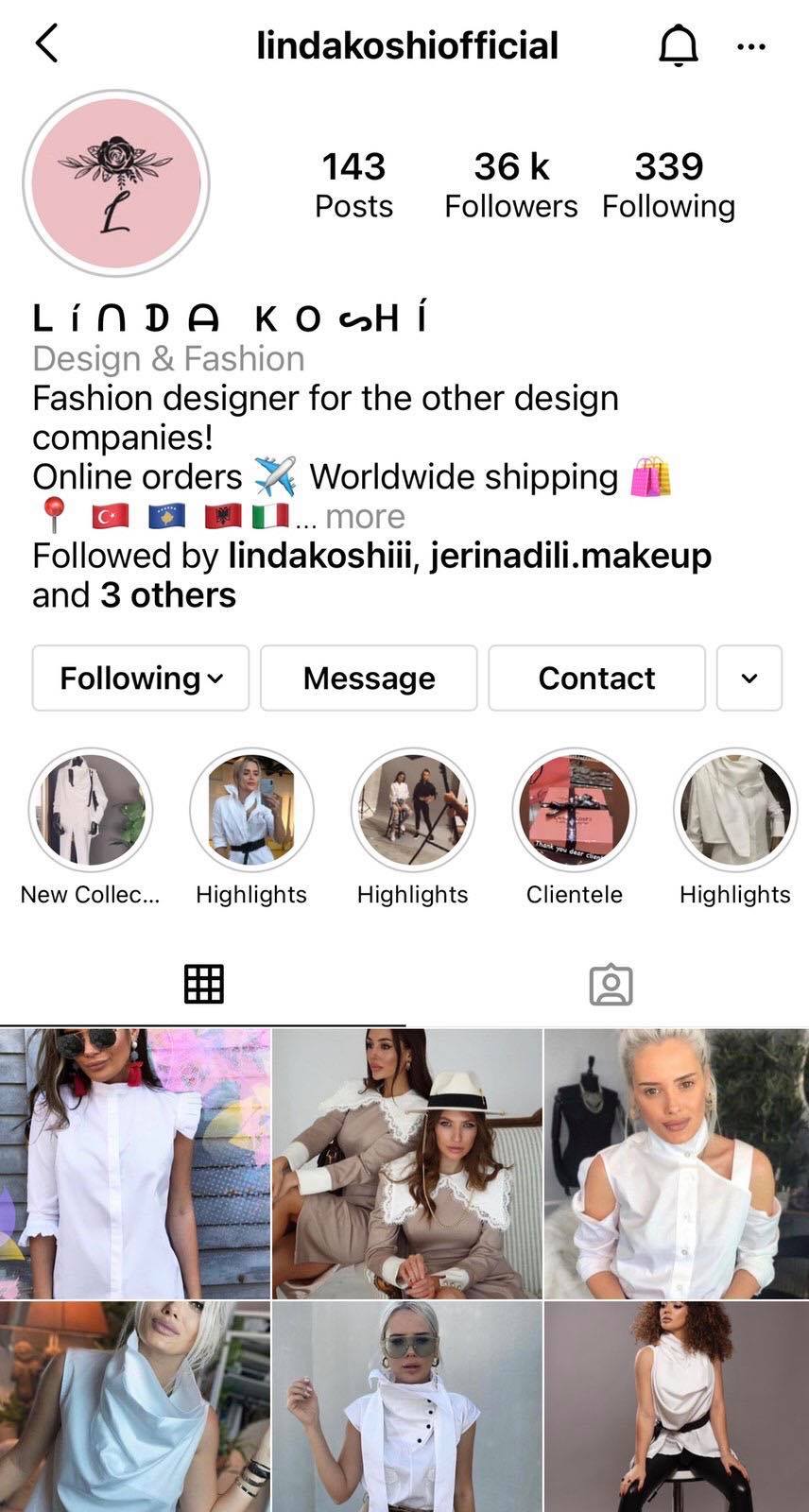Image resolution: width=809 pixels, height=1512 pixels.
Task: Expand suggested accounts chevron button
Action: 749,678
